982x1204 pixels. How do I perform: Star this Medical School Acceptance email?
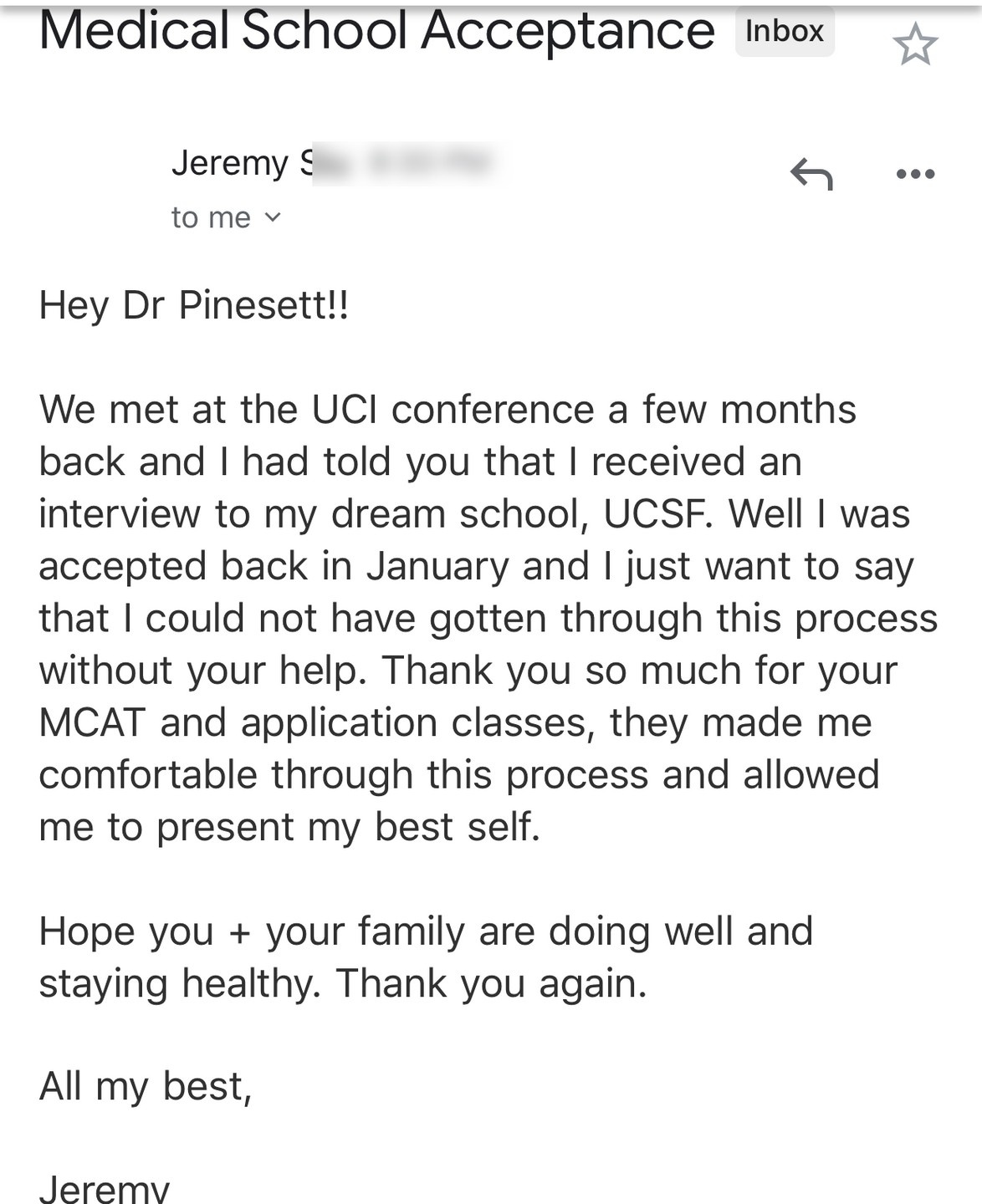[915, 44]
